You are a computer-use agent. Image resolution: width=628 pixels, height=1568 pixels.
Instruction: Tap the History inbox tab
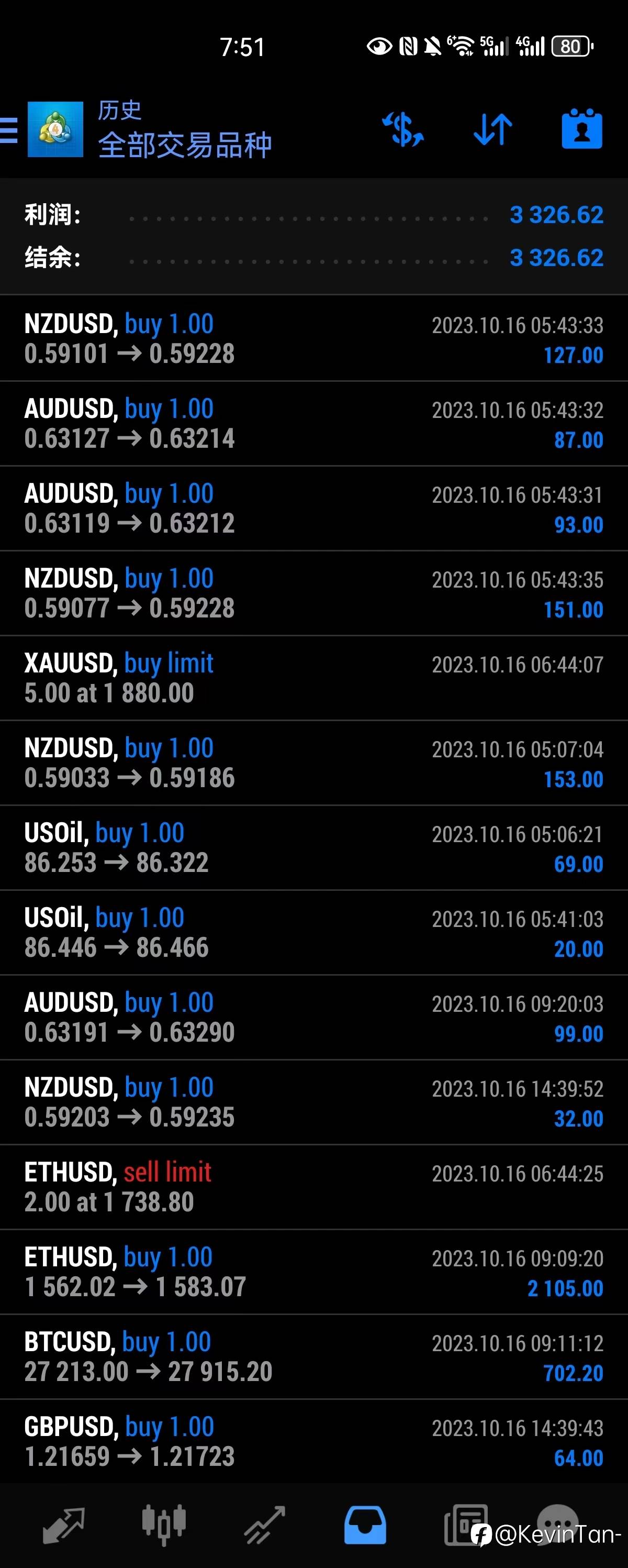coord(365,1526)
